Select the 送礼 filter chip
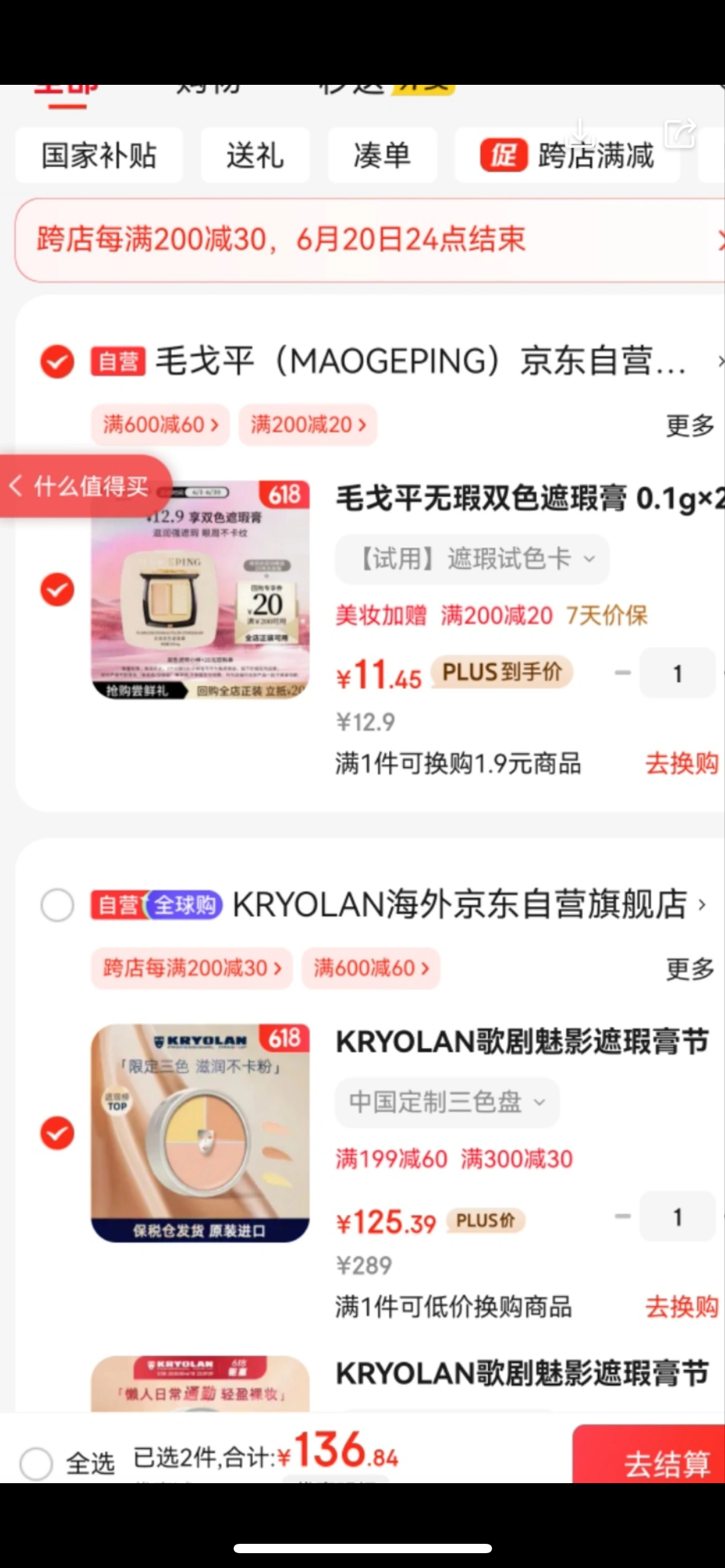The image size is (725, 1568). (x=255, y=155)
